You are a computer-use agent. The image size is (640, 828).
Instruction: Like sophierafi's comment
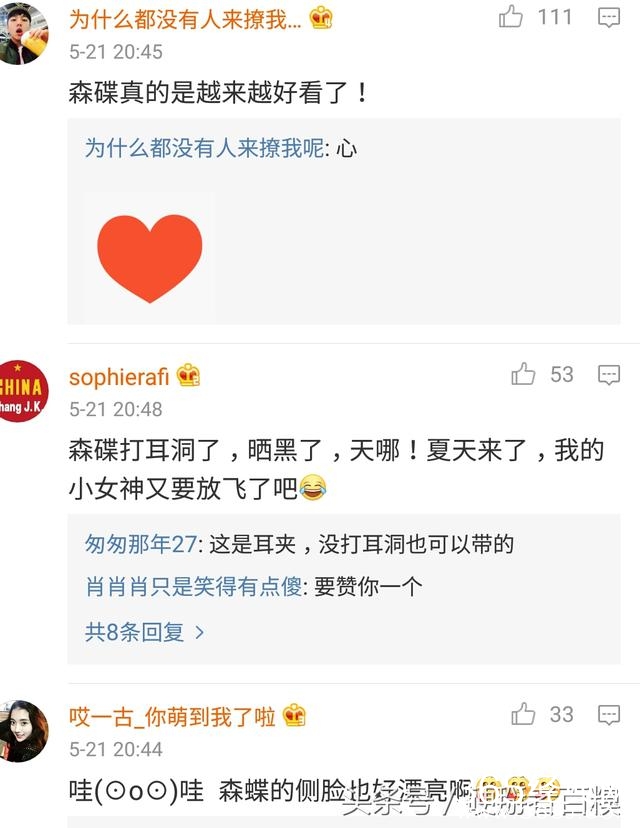[x=523, y=375]
